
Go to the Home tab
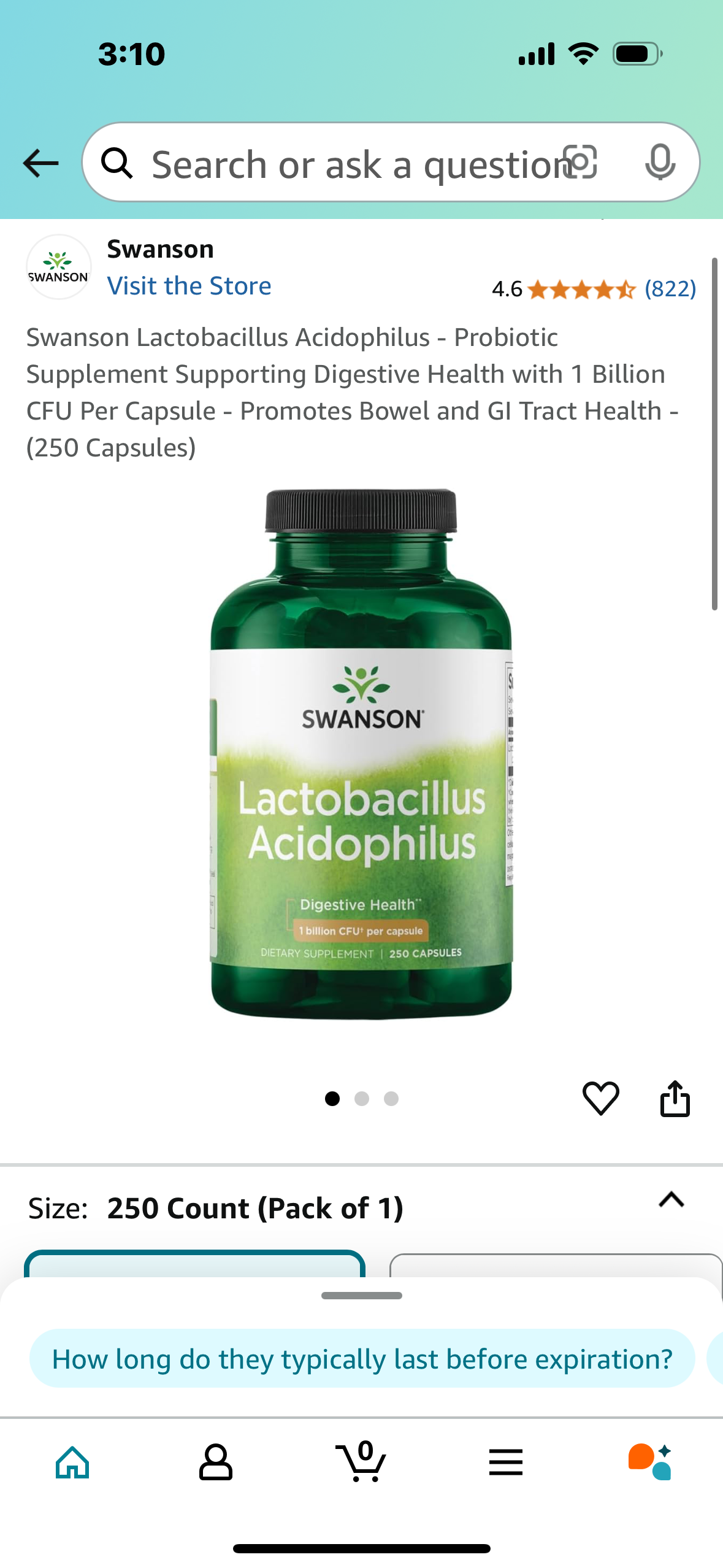(72, 1462)
